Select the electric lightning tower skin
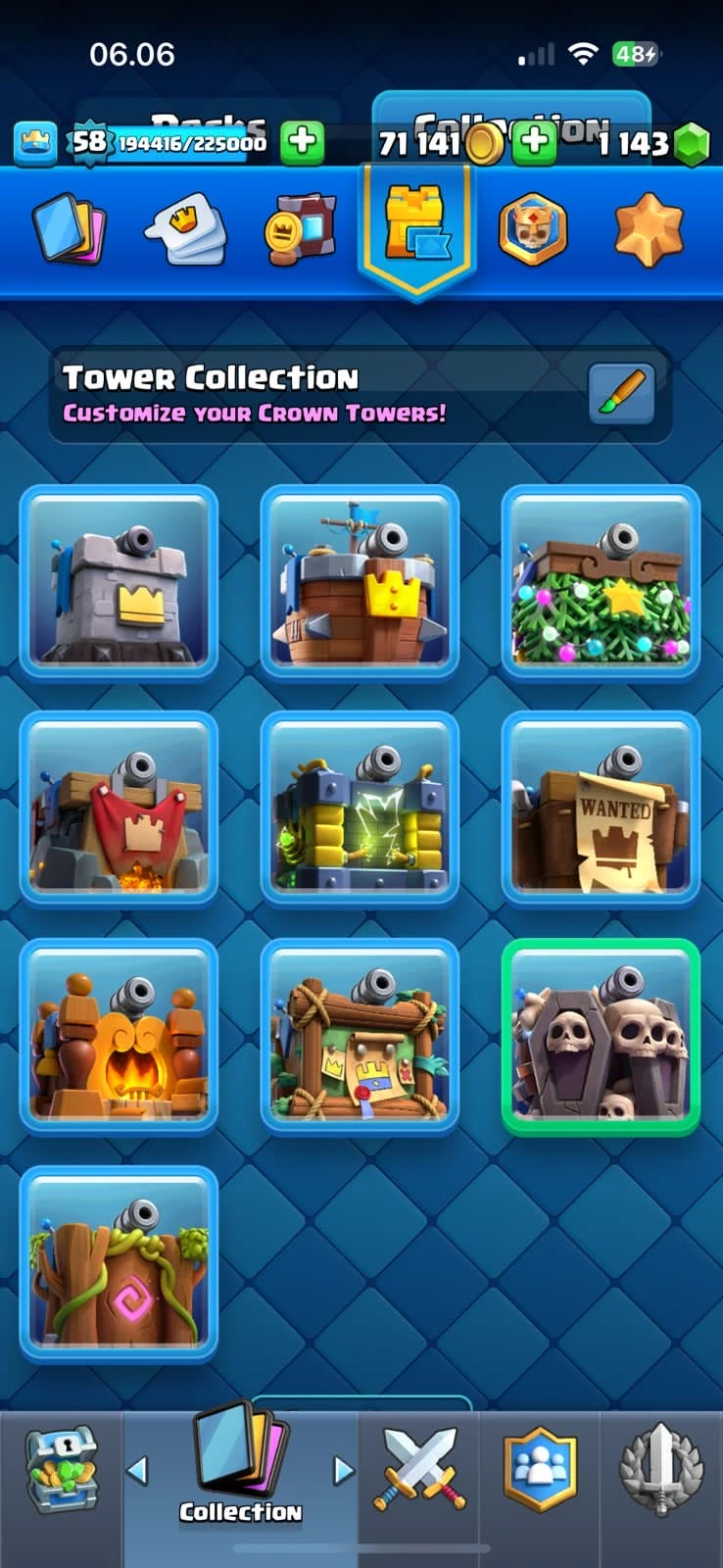Image resolution: width=723 pixels, height=1568 pixels. point(361,808)
